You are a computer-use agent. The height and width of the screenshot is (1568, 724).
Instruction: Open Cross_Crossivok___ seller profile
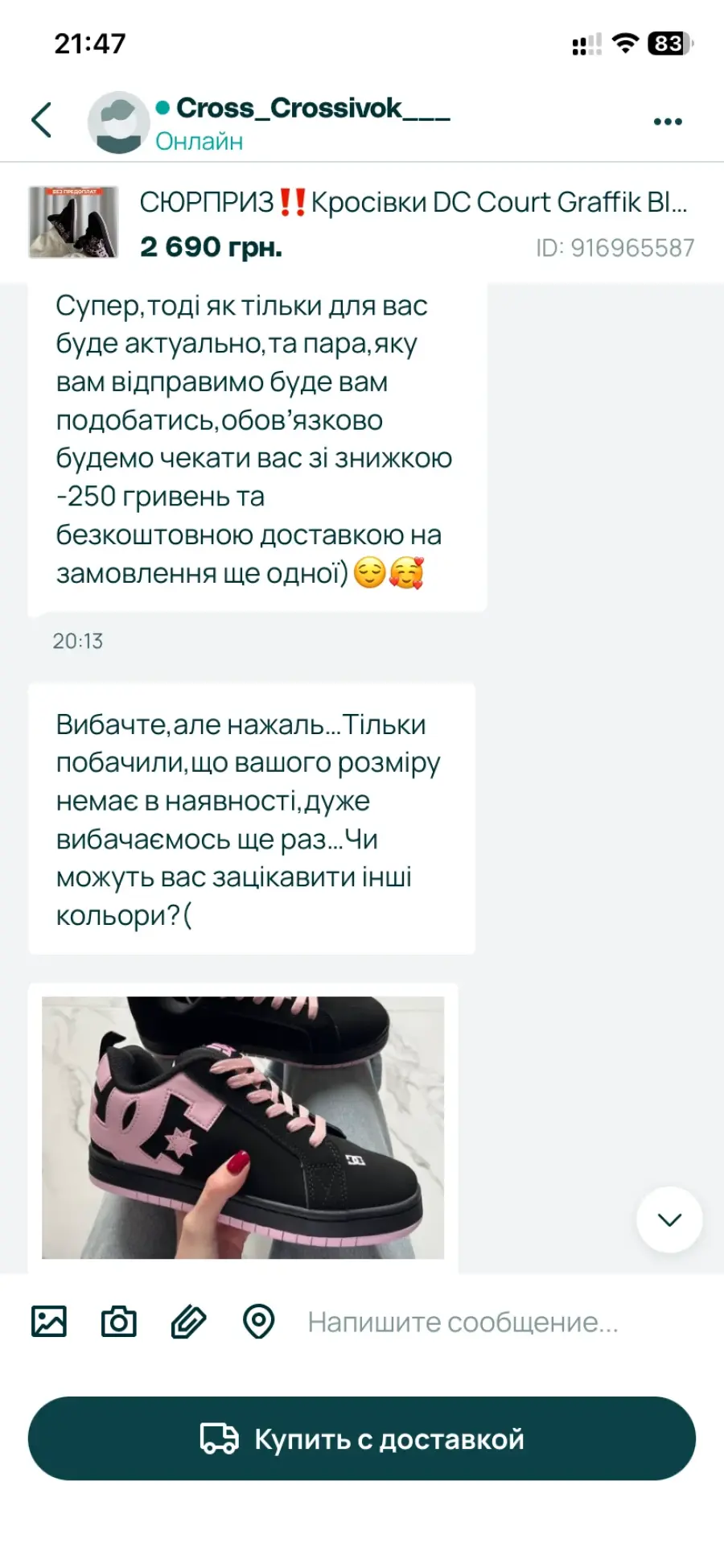(x=302, y=109)
